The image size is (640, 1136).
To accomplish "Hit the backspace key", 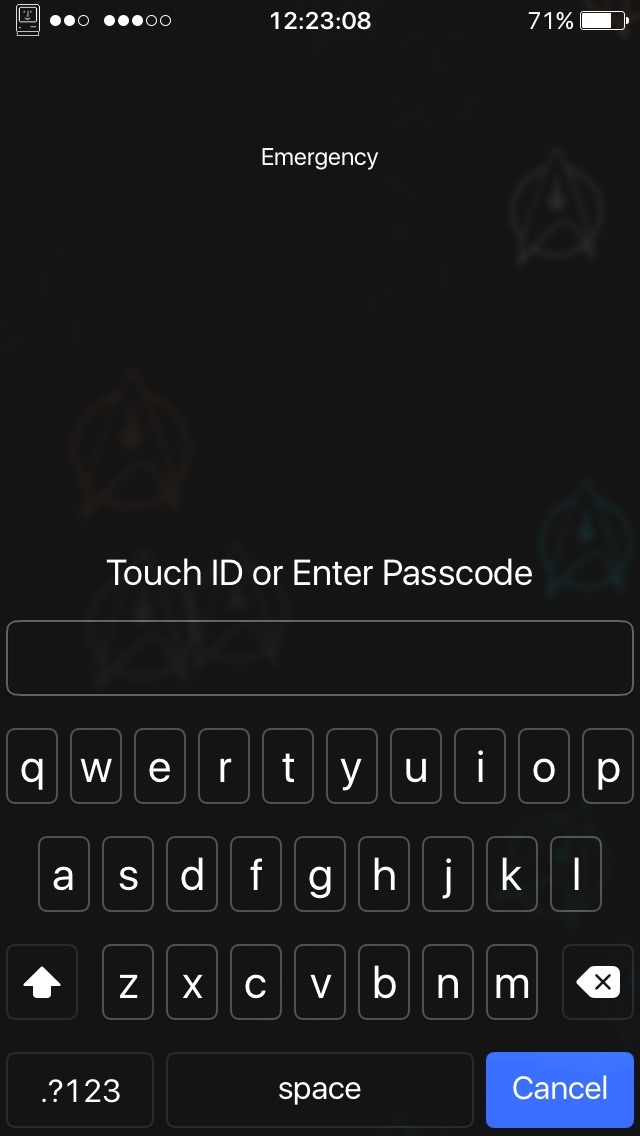I will (x=598, y=982).
